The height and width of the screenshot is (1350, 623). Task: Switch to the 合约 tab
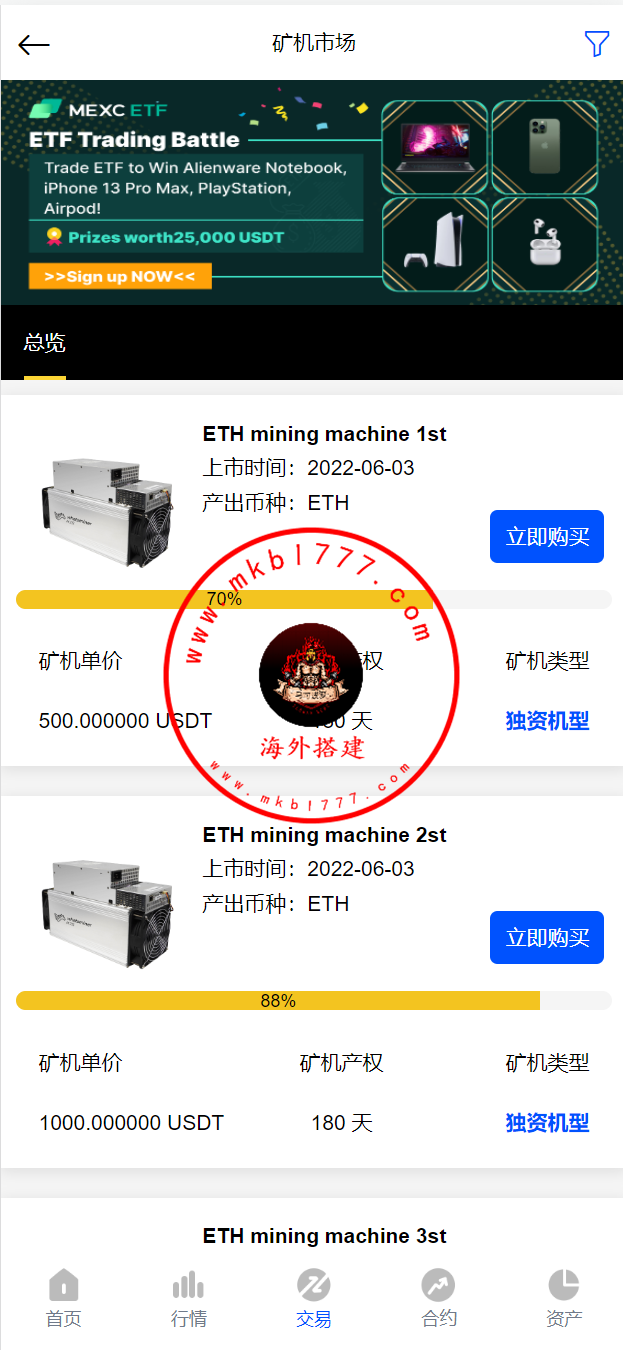[438, 1298]
